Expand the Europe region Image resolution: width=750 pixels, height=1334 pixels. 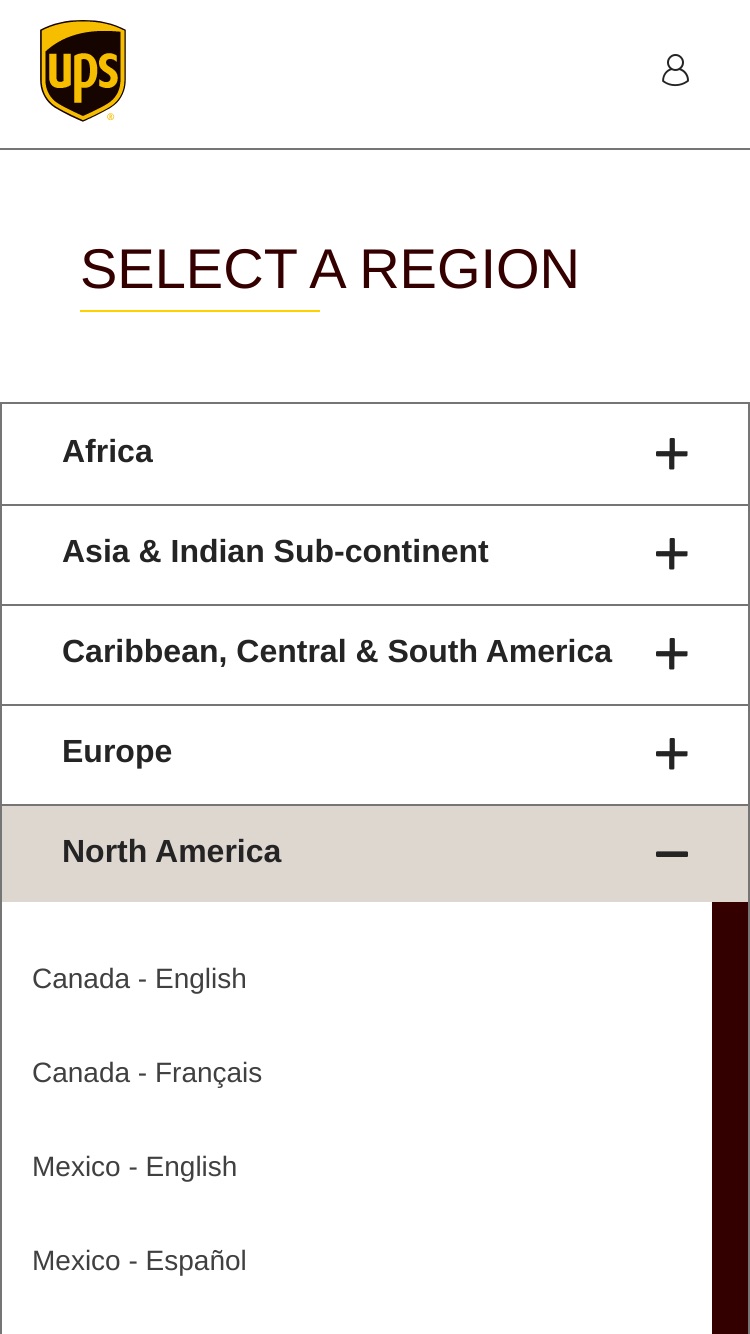pyautogui.click(x=375, y=755)
